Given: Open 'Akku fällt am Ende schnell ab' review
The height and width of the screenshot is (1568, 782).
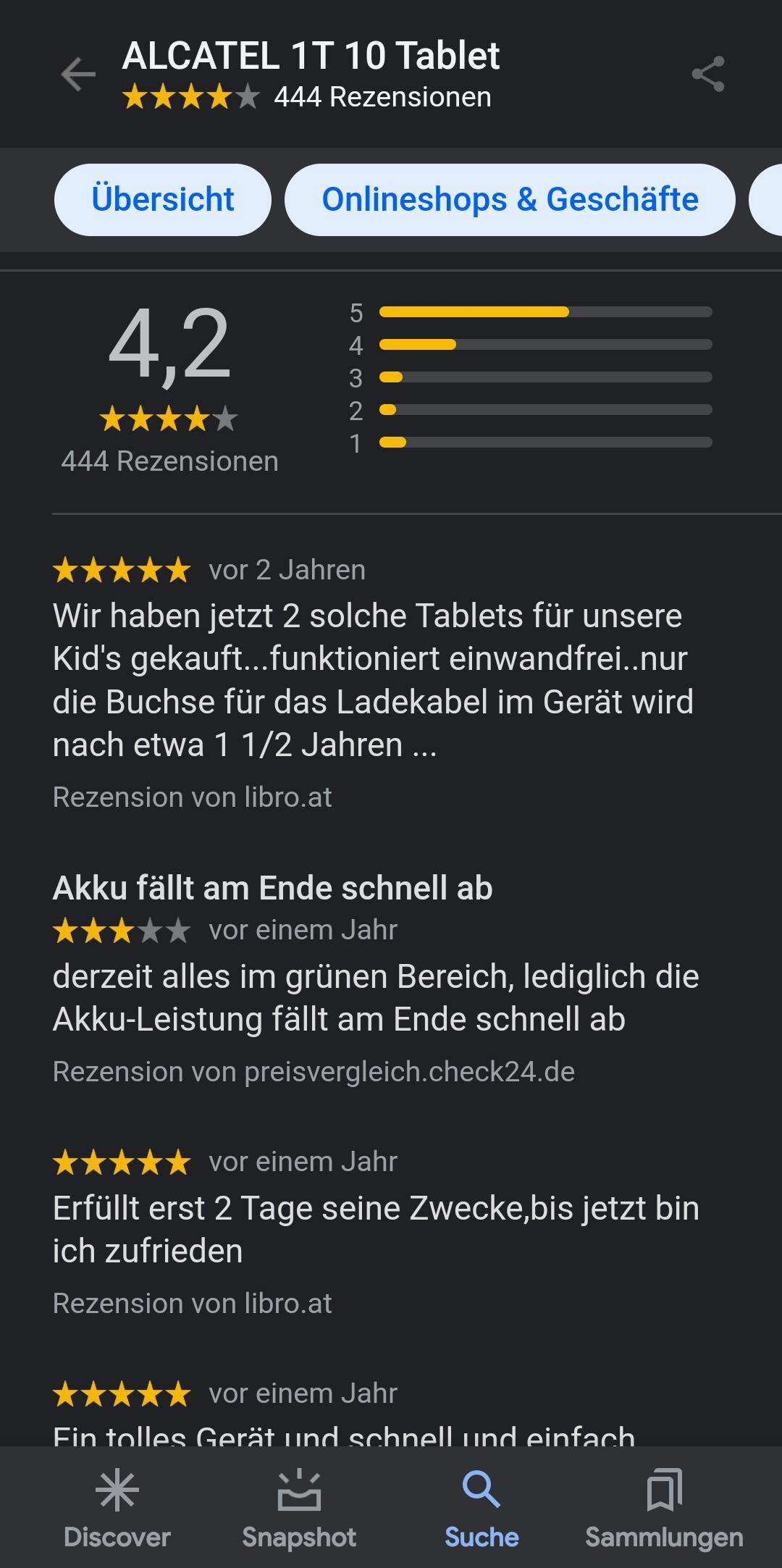Looking at the screenshot, I should point(274,886).
